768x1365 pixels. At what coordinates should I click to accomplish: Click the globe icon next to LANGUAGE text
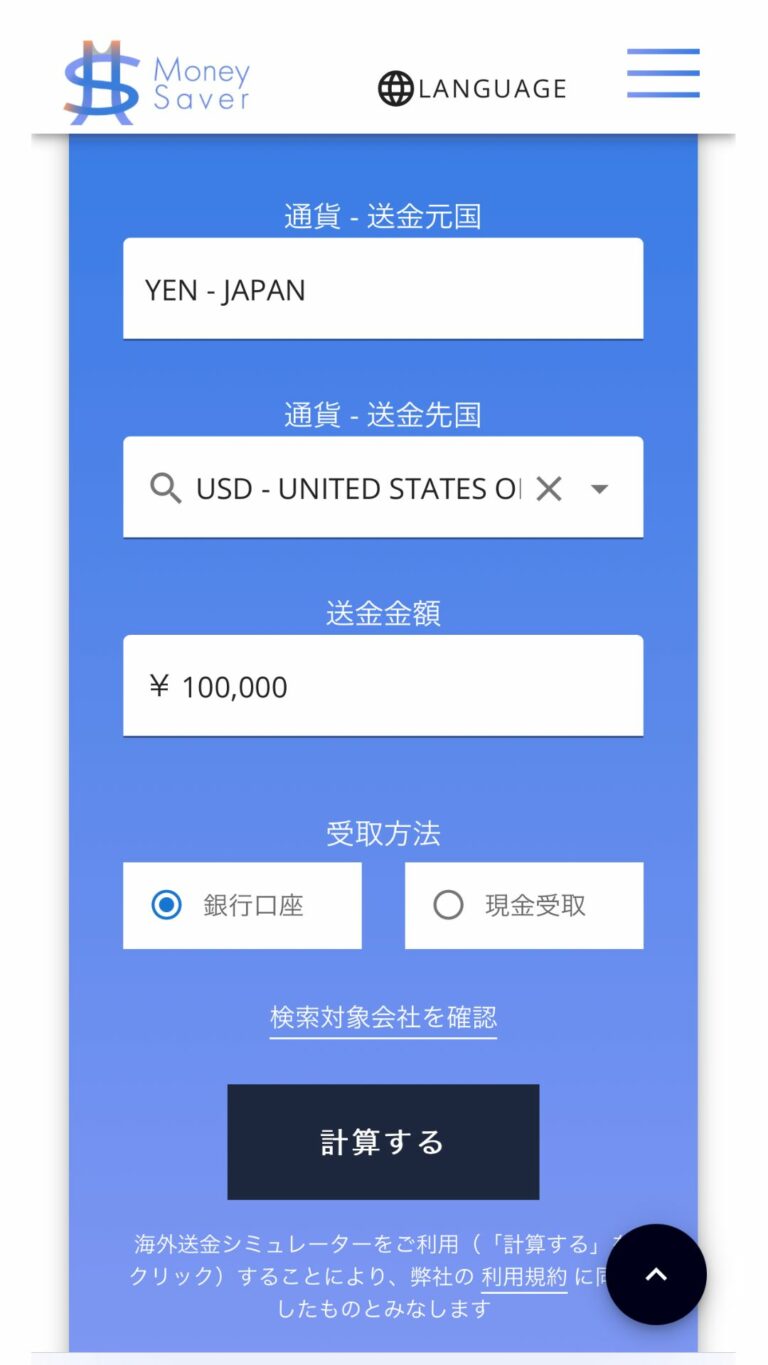[x=398, y=89]
